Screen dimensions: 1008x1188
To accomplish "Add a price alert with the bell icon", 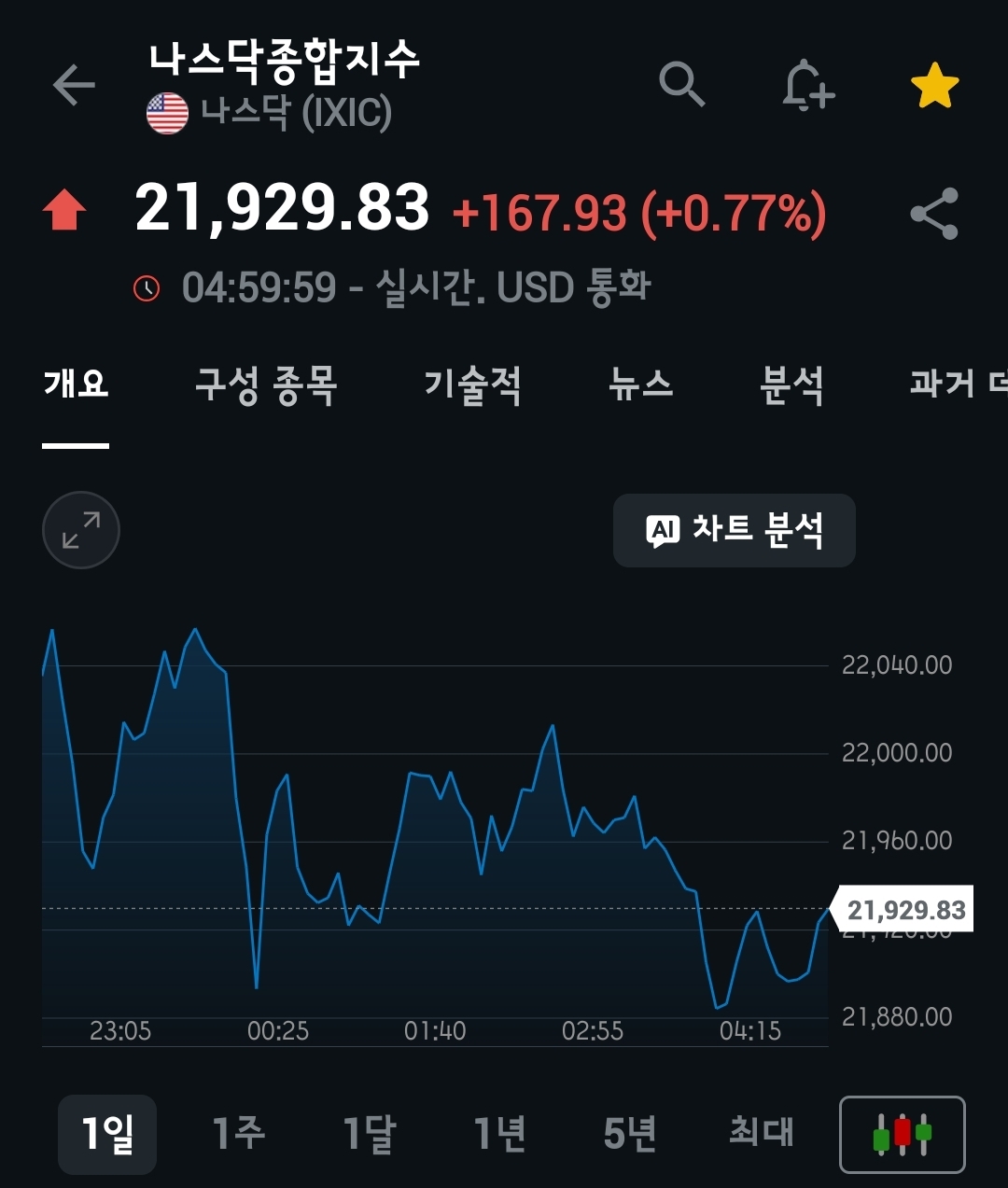I will click(807, 87).
